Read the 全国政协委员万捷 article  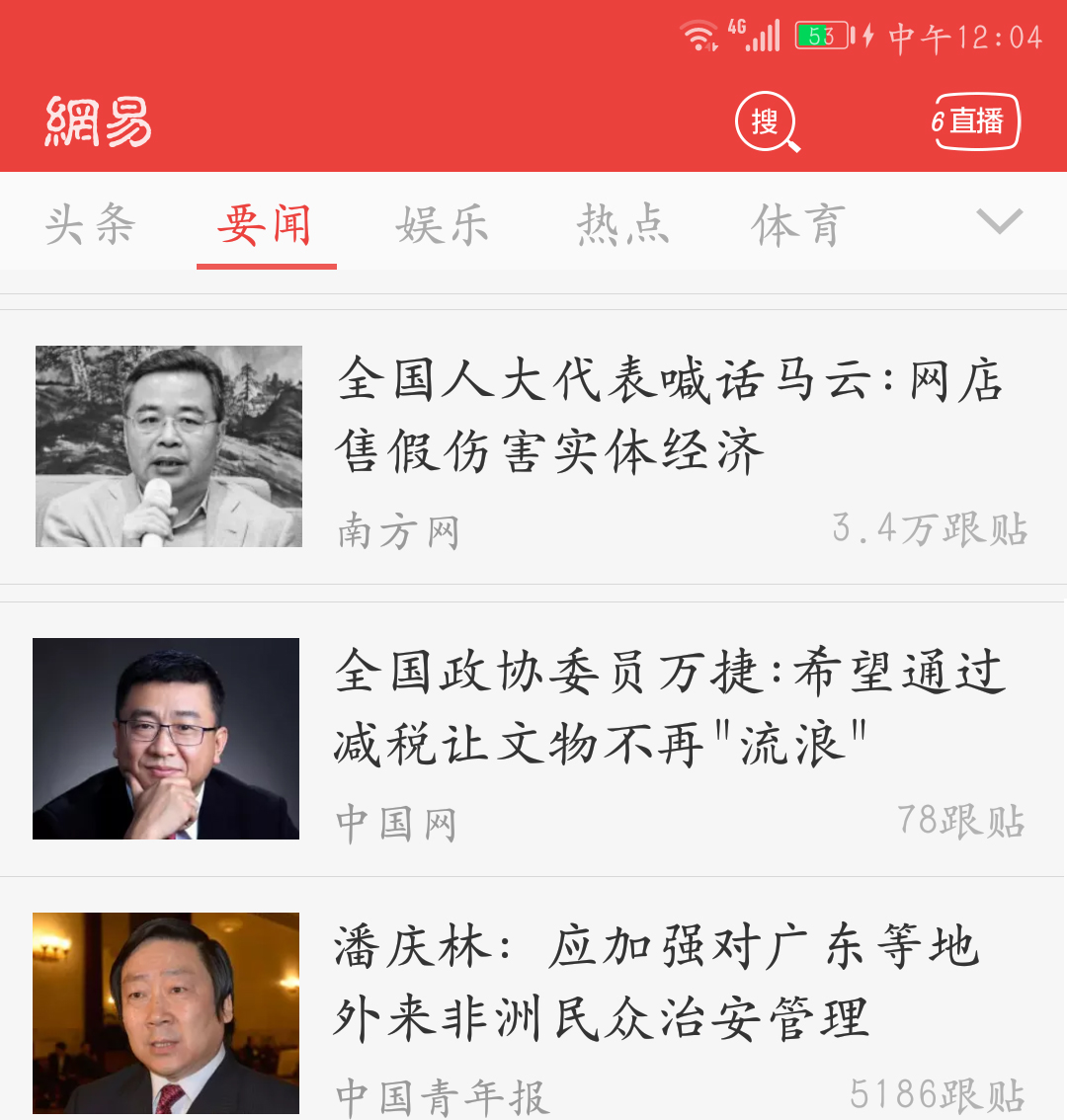669,707
